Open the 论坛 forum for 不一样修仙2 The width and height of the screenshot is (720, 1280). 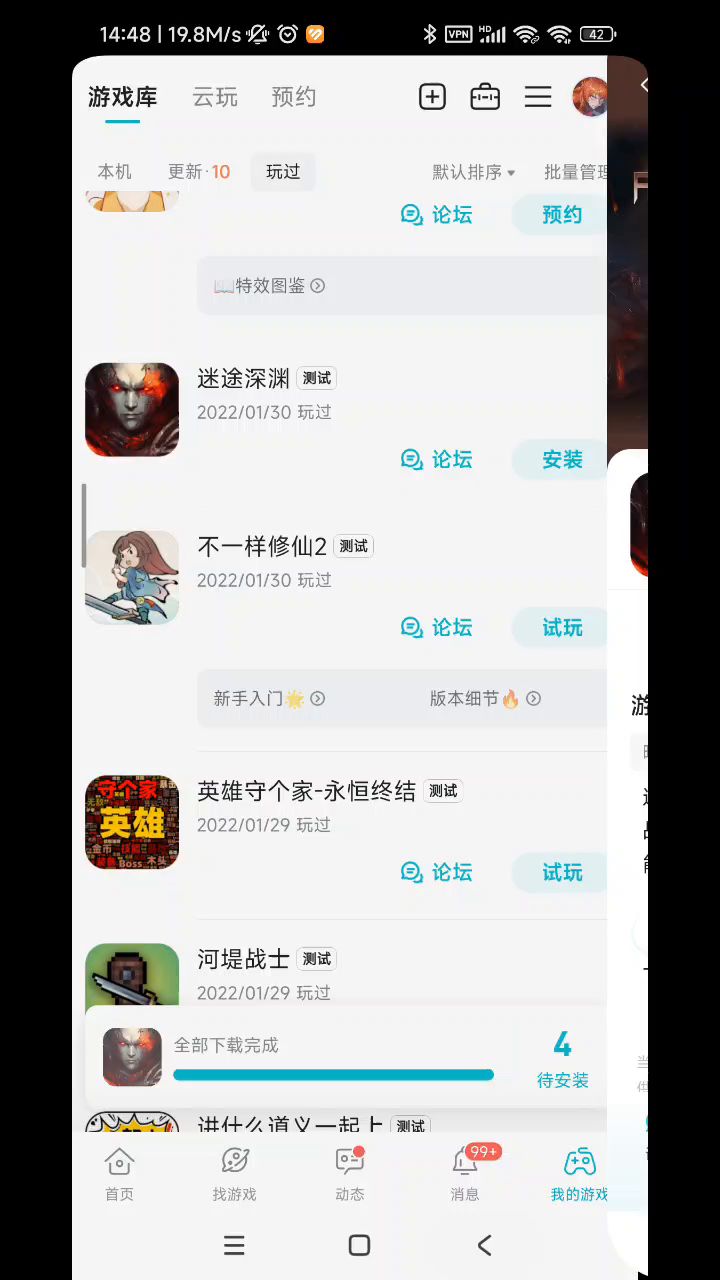437,628
